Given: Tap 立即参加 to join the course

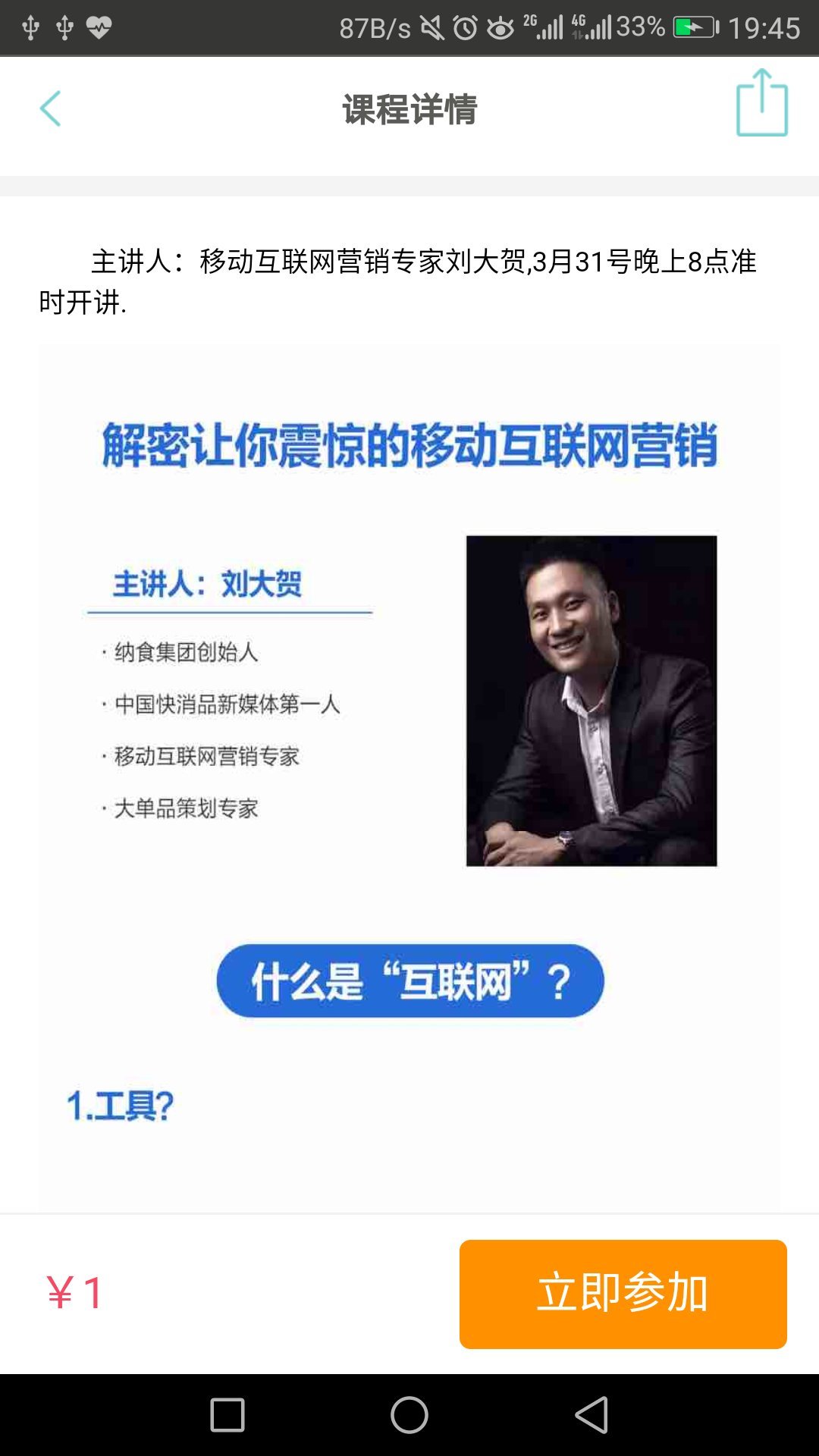Looking at the screenshot, I should click(623, 1294).
